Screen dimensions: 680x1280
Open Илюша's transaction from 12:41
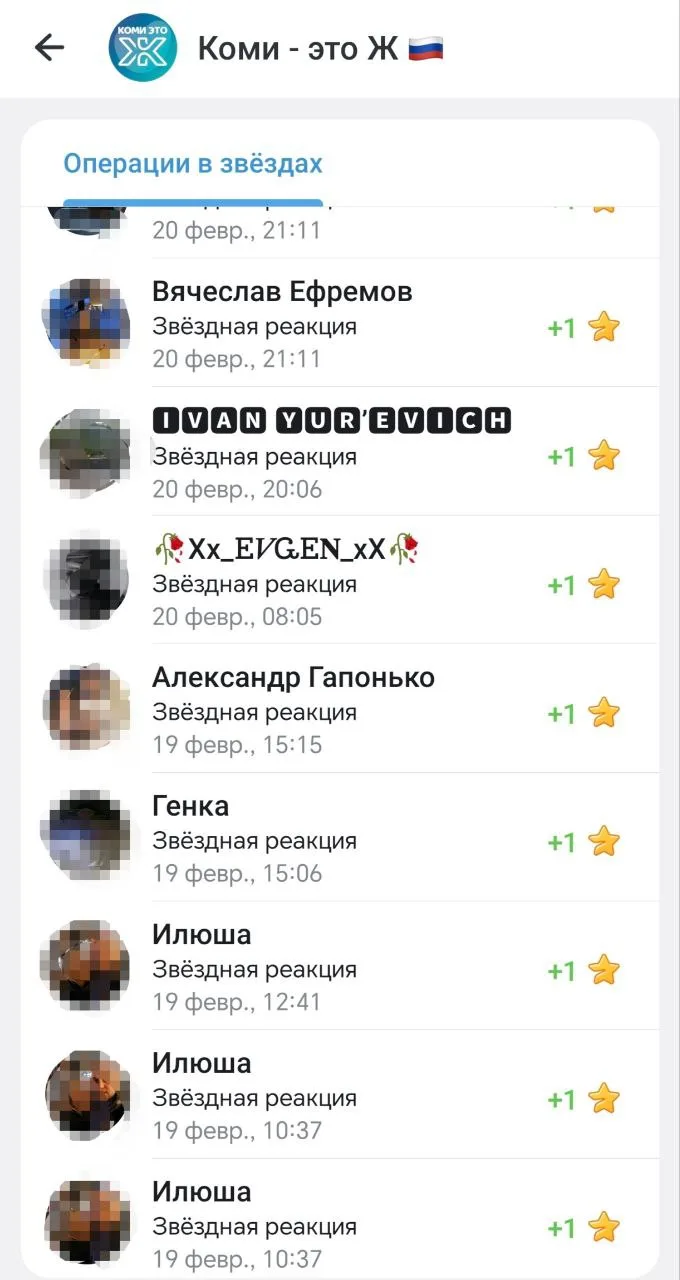coord(340,967)
